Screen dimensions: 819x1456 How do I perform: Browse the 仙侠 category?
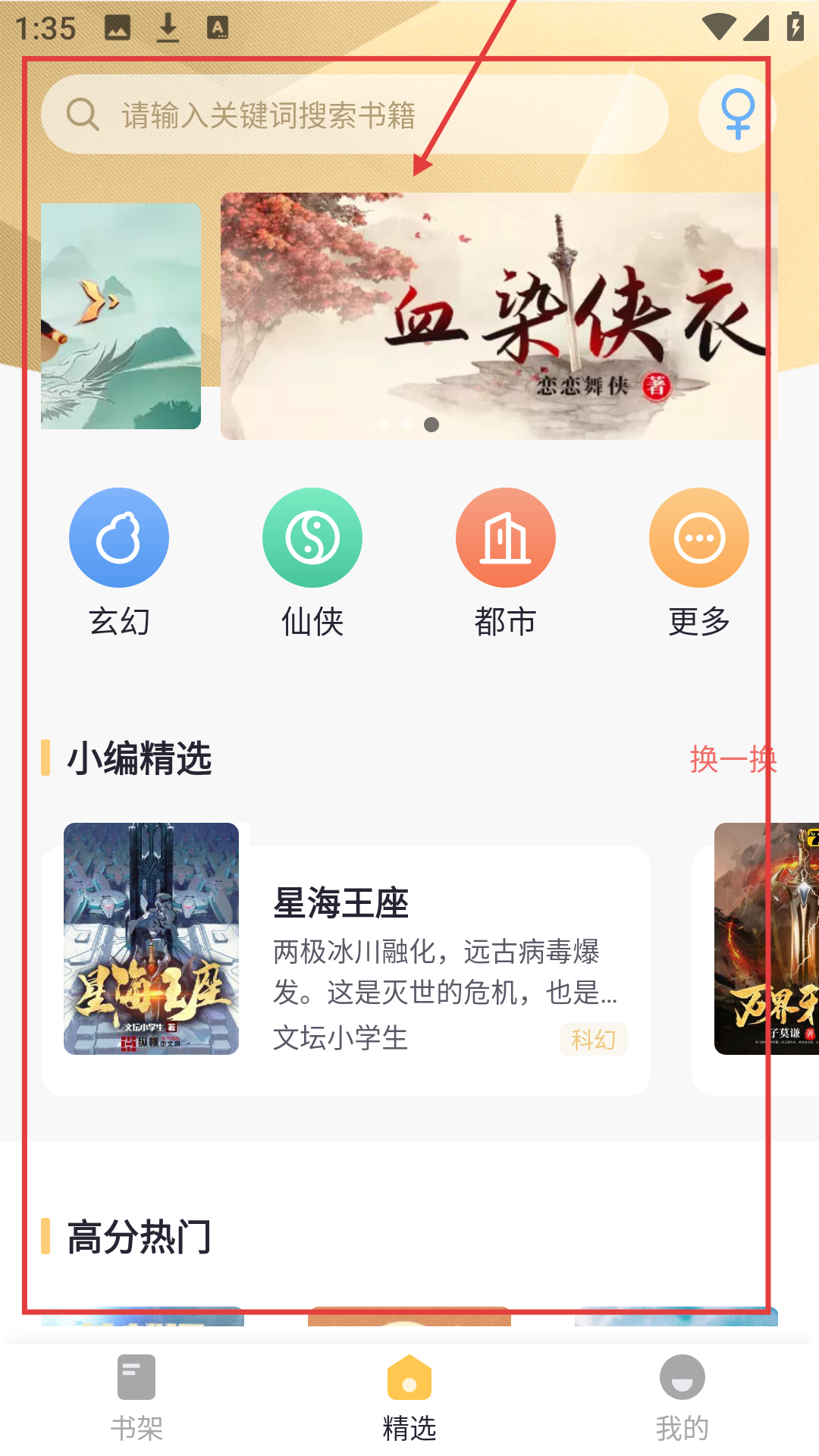click(x=312, y=562)
